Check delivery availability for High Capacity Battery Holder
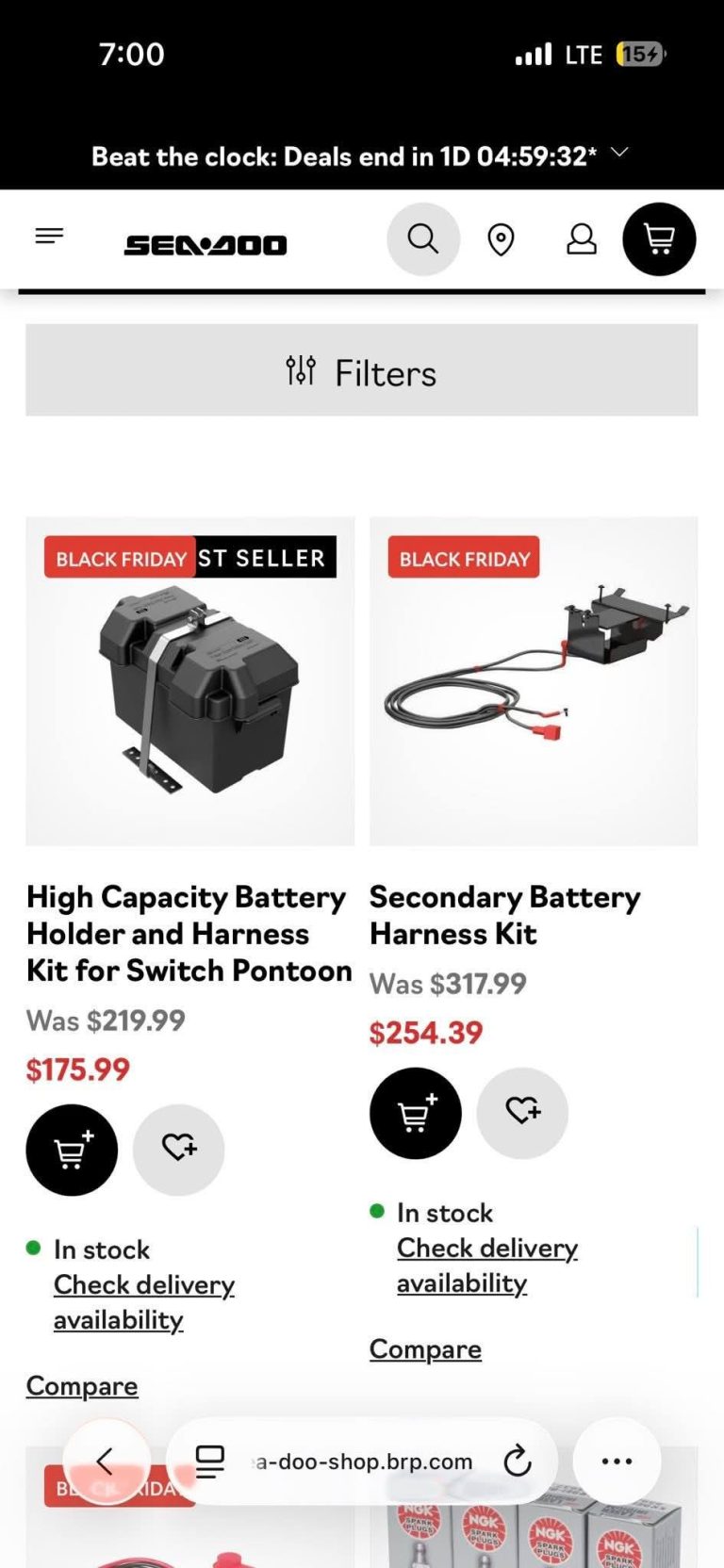Viewport: 724px width, 1568px height. (x=143, y=1301)
